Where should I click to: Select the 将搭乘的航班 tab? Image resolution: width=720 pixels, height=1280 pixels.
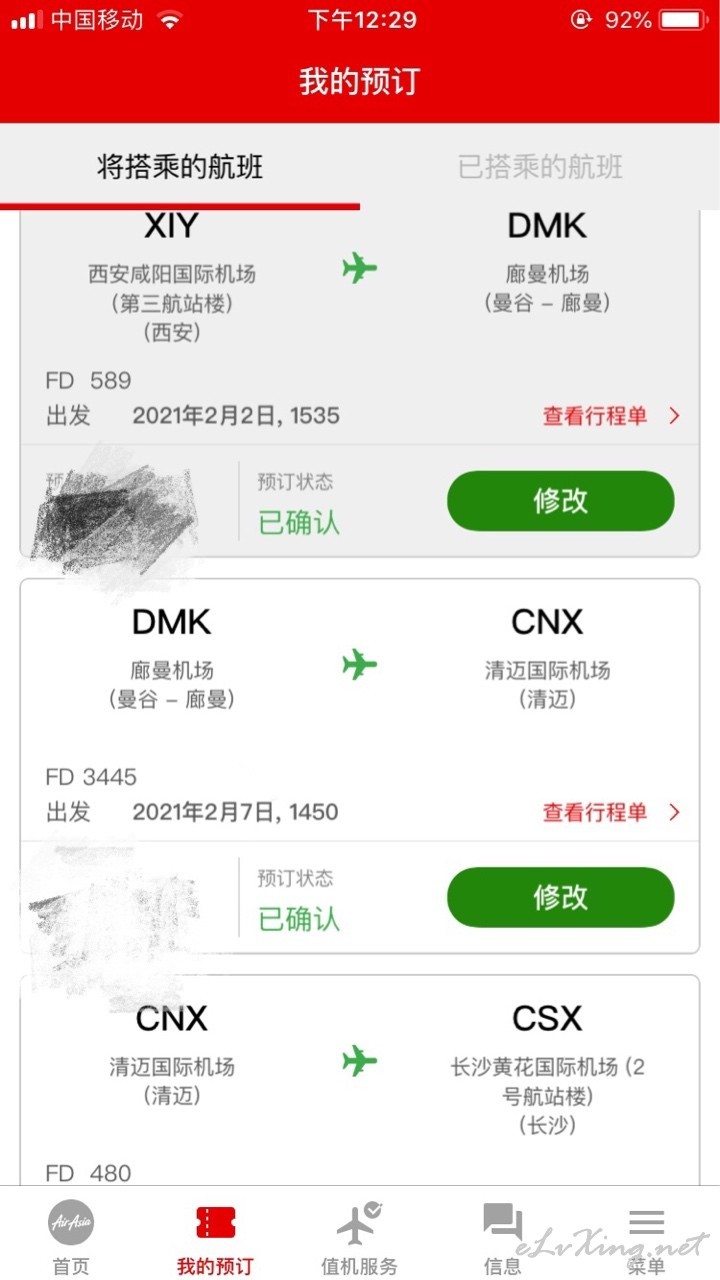pos(180,166)
